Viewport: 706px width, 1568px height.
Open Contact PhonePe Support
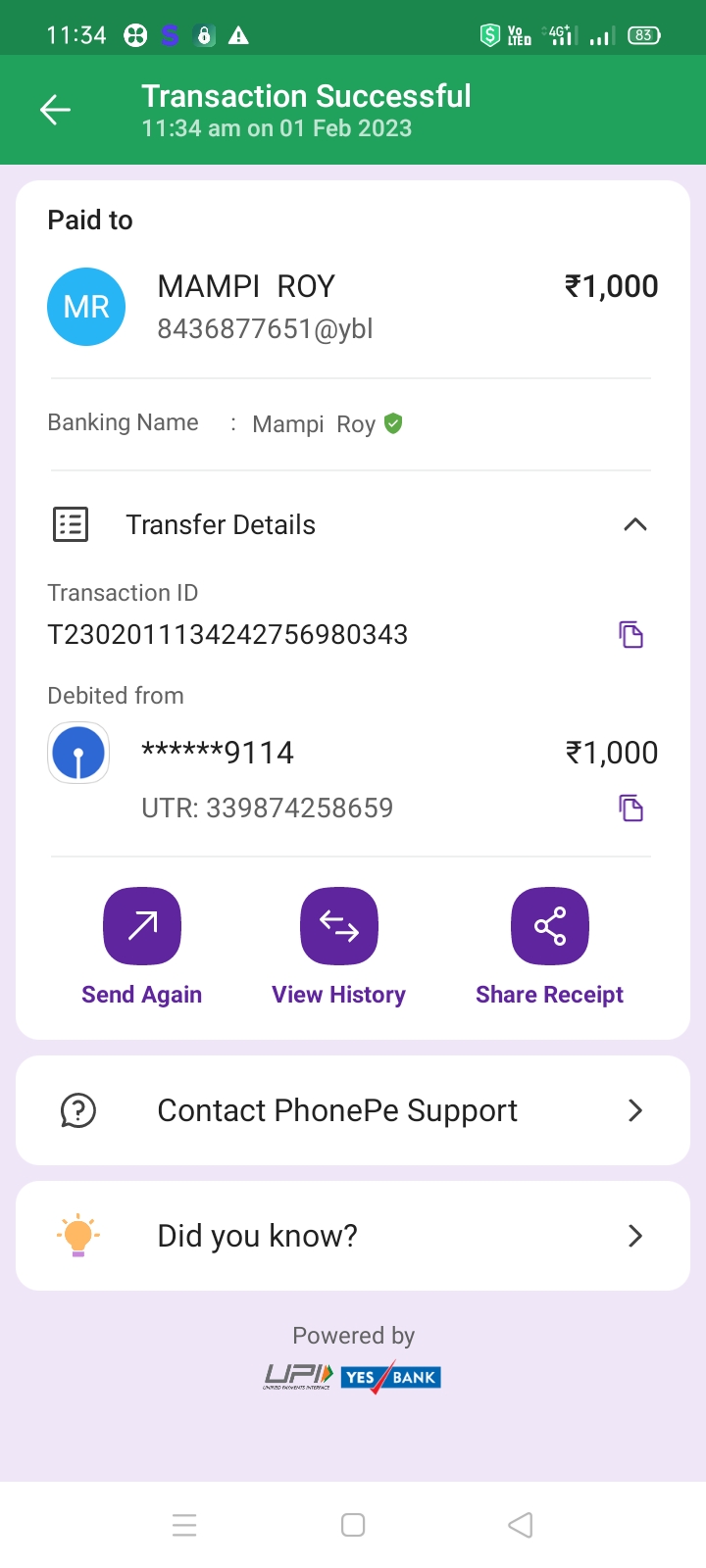(x=353, y=1110)
